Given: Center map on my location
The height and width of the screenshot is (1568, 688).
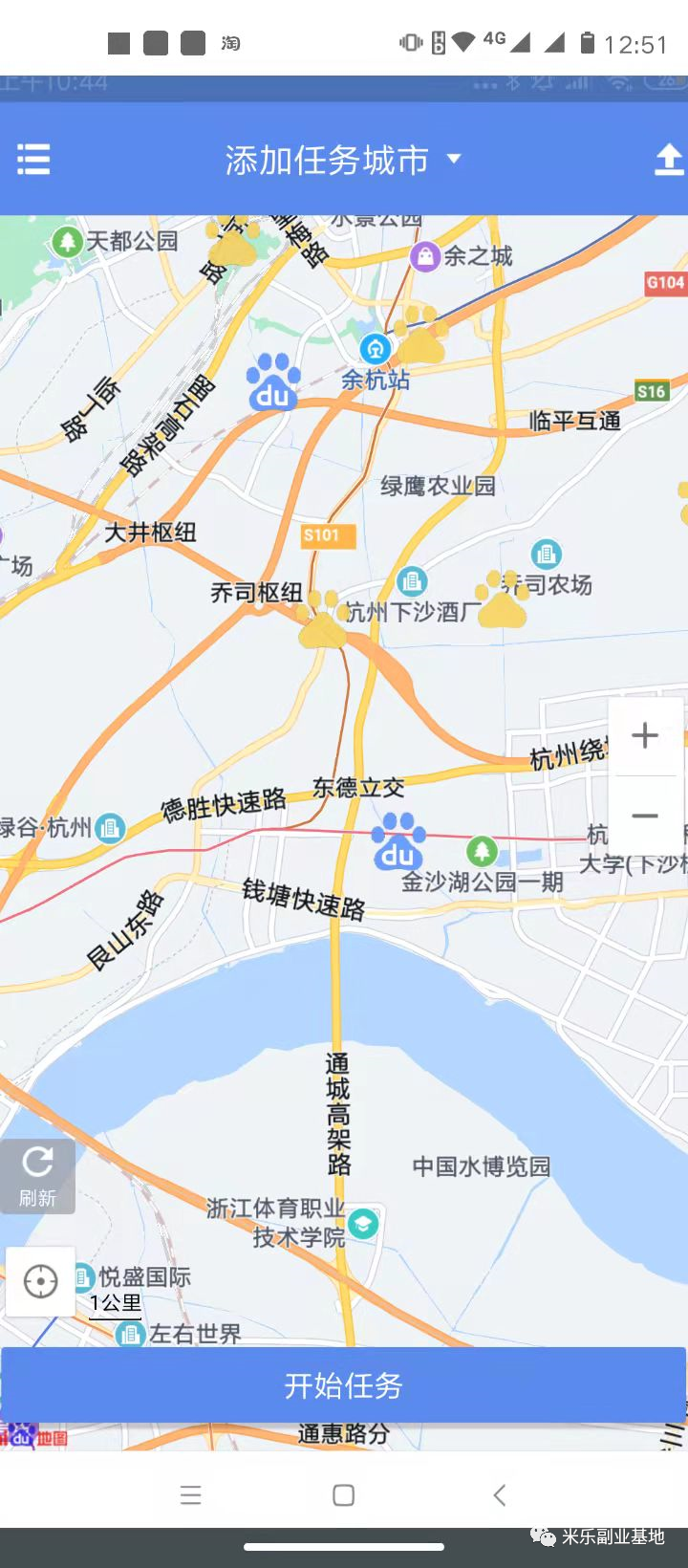Looking at the screenshot, I should tap(40, 1281).
